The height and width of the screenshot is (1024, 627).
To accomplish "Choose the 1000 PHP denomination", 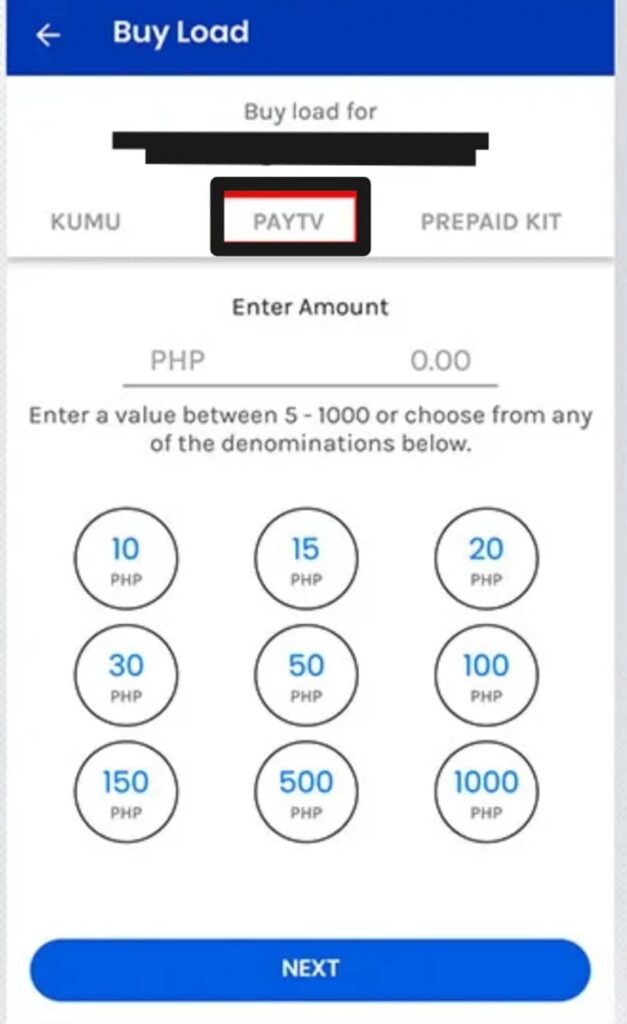I will [x=486, y=792].
